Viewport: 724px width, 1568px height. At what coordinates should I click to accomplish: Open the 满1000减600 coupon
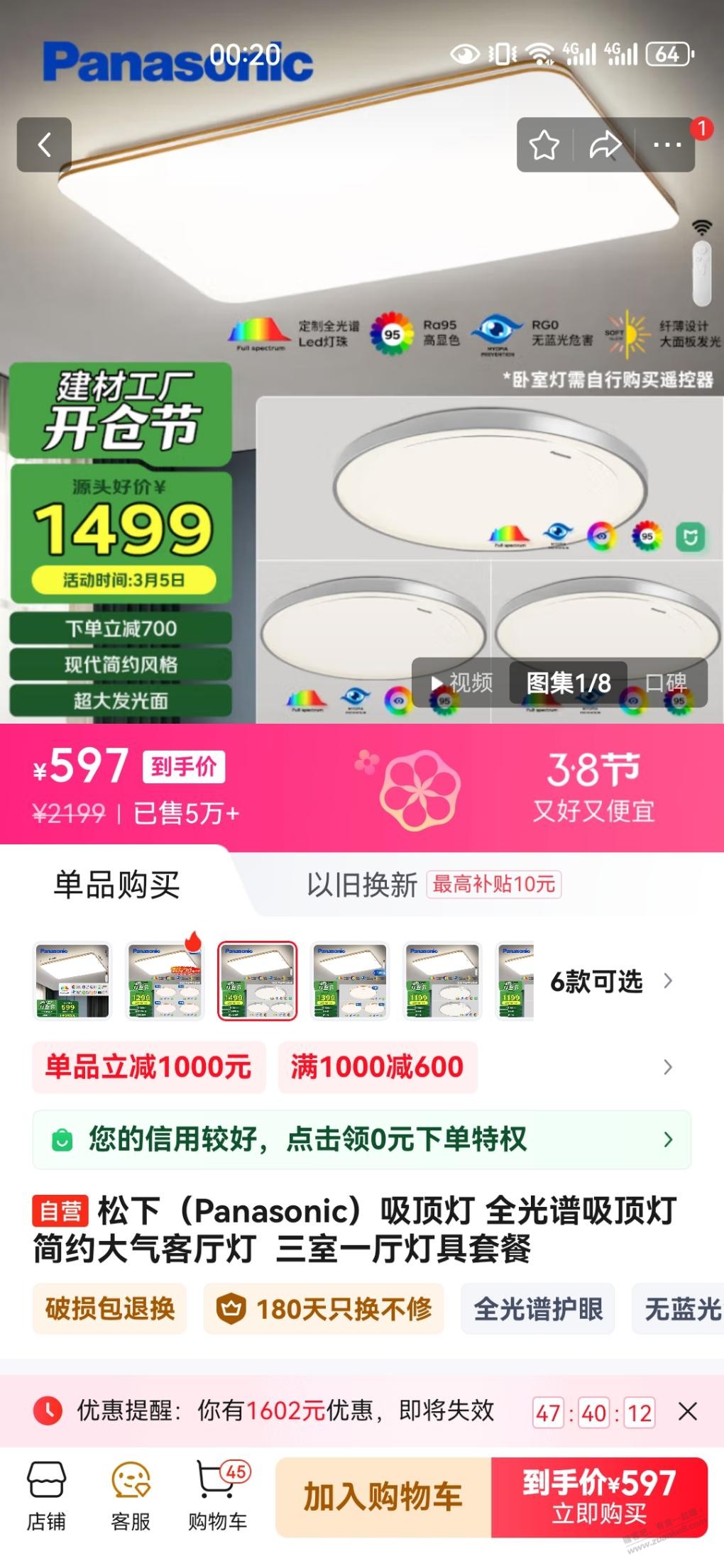(x=377, y=1067)
